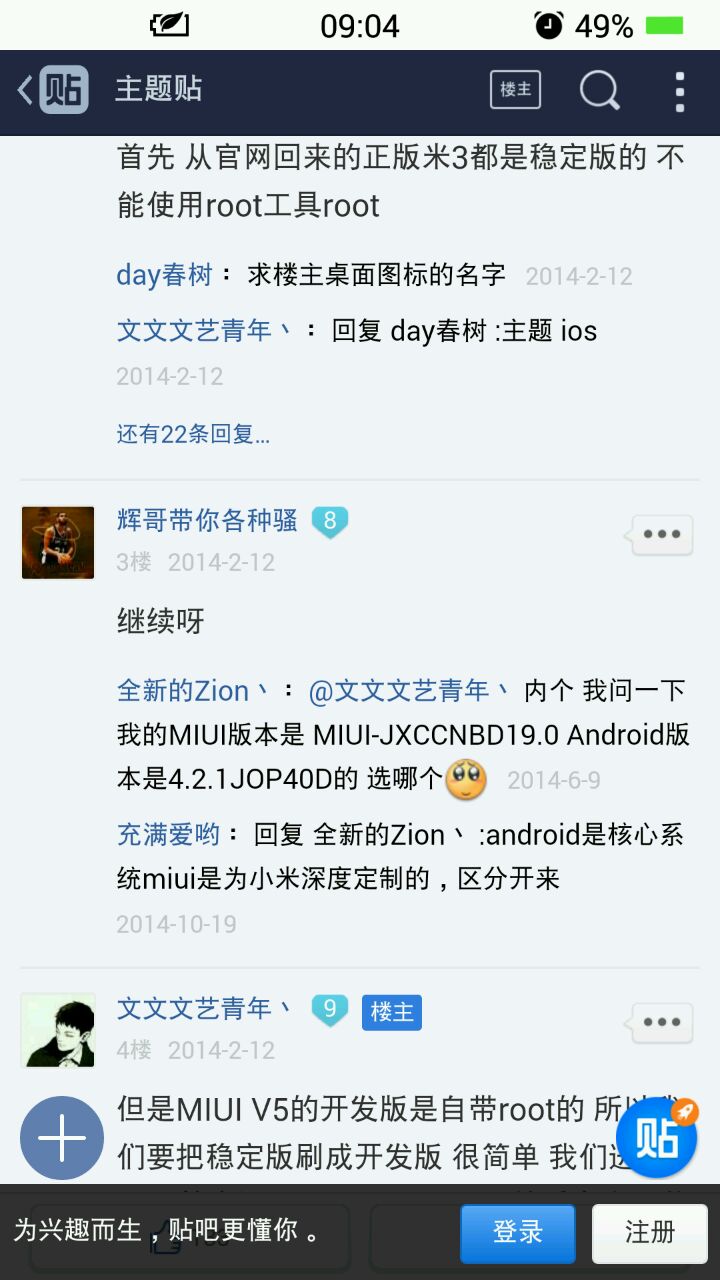
Task: View 文文文艺青年、 avatar on 4楼
Action: point(58,1030)
